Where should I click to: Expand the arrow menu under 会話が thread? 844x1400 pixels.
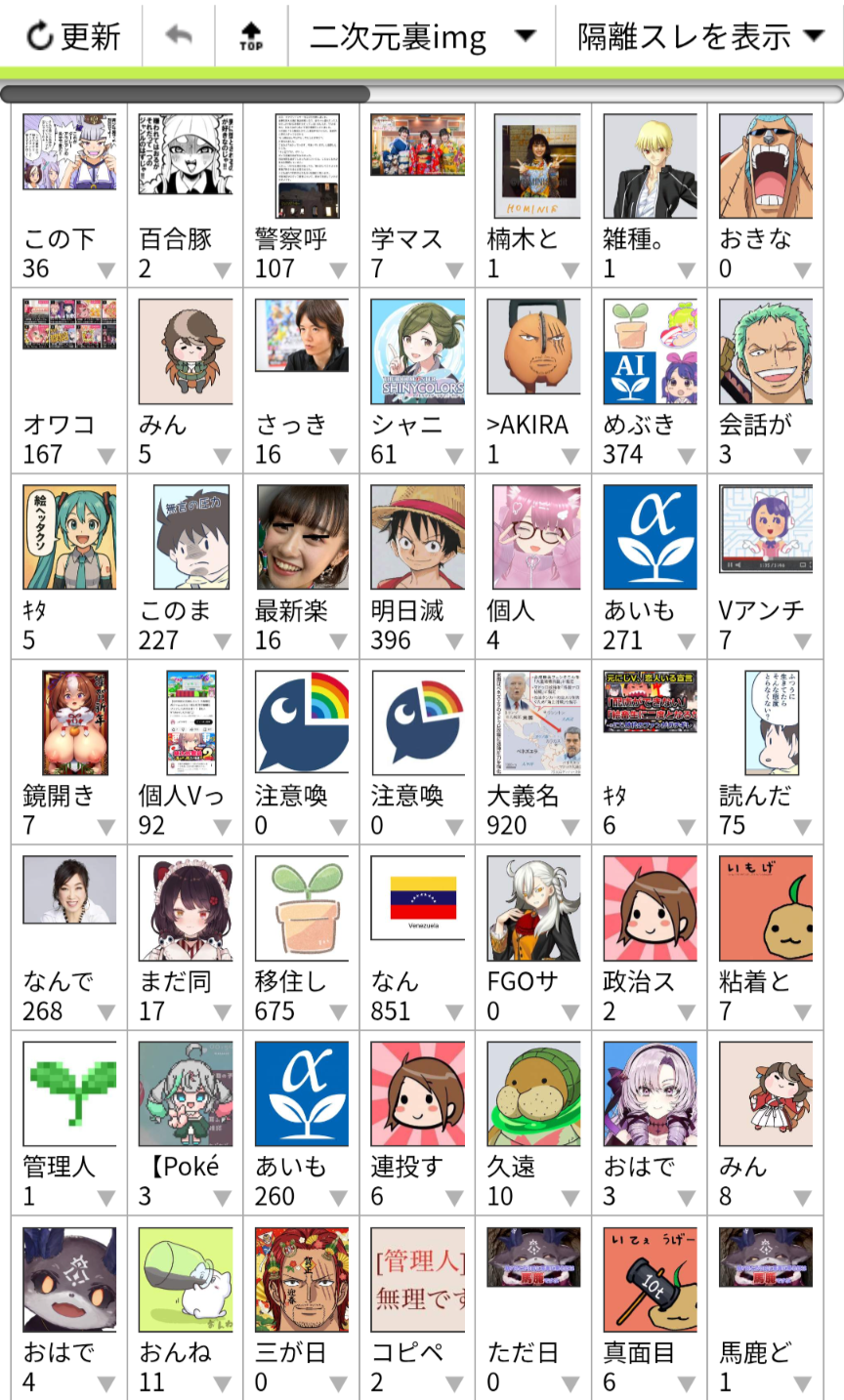click(802, 456)
